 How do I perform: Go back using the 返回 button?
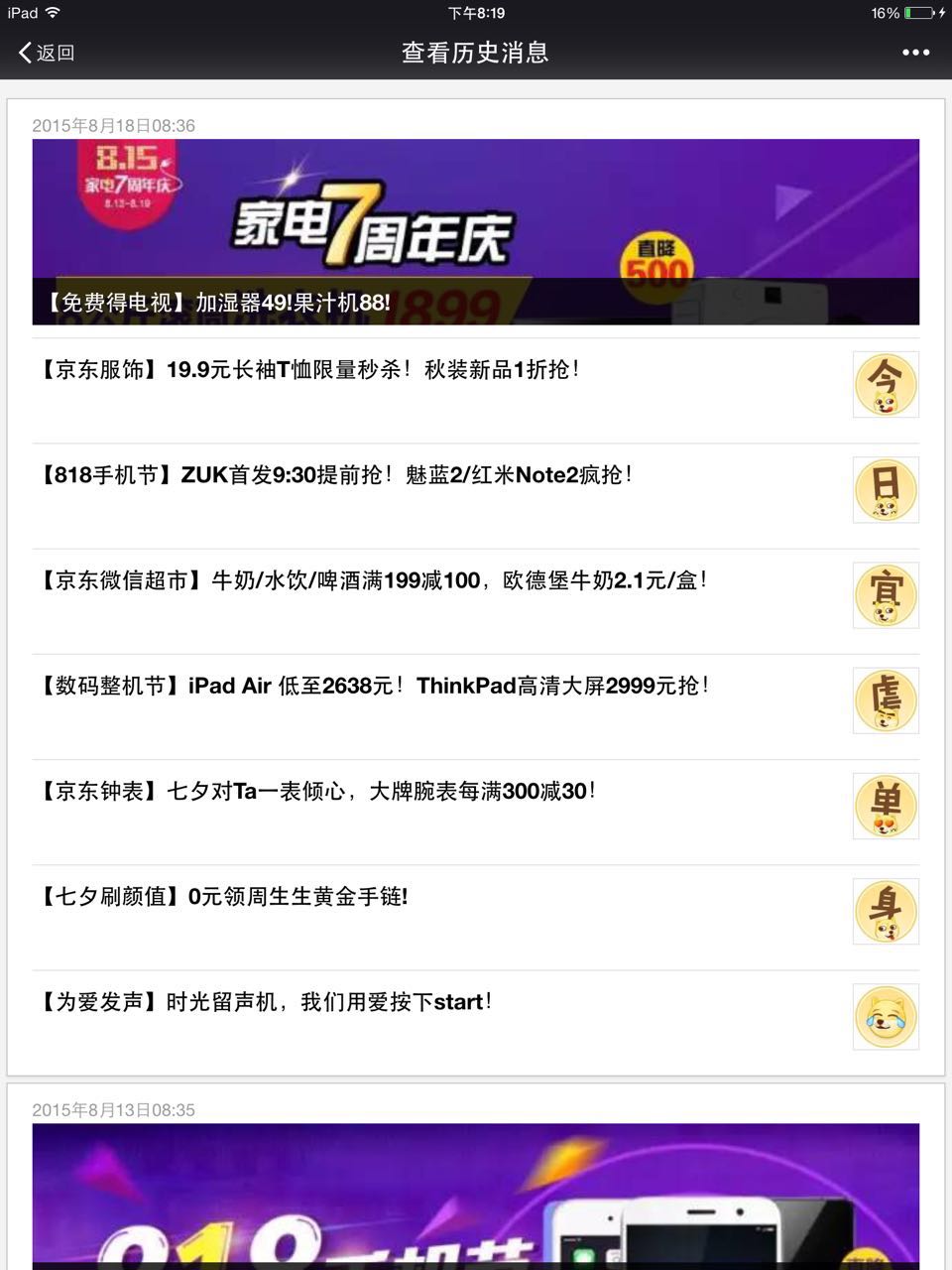(47, 53)
